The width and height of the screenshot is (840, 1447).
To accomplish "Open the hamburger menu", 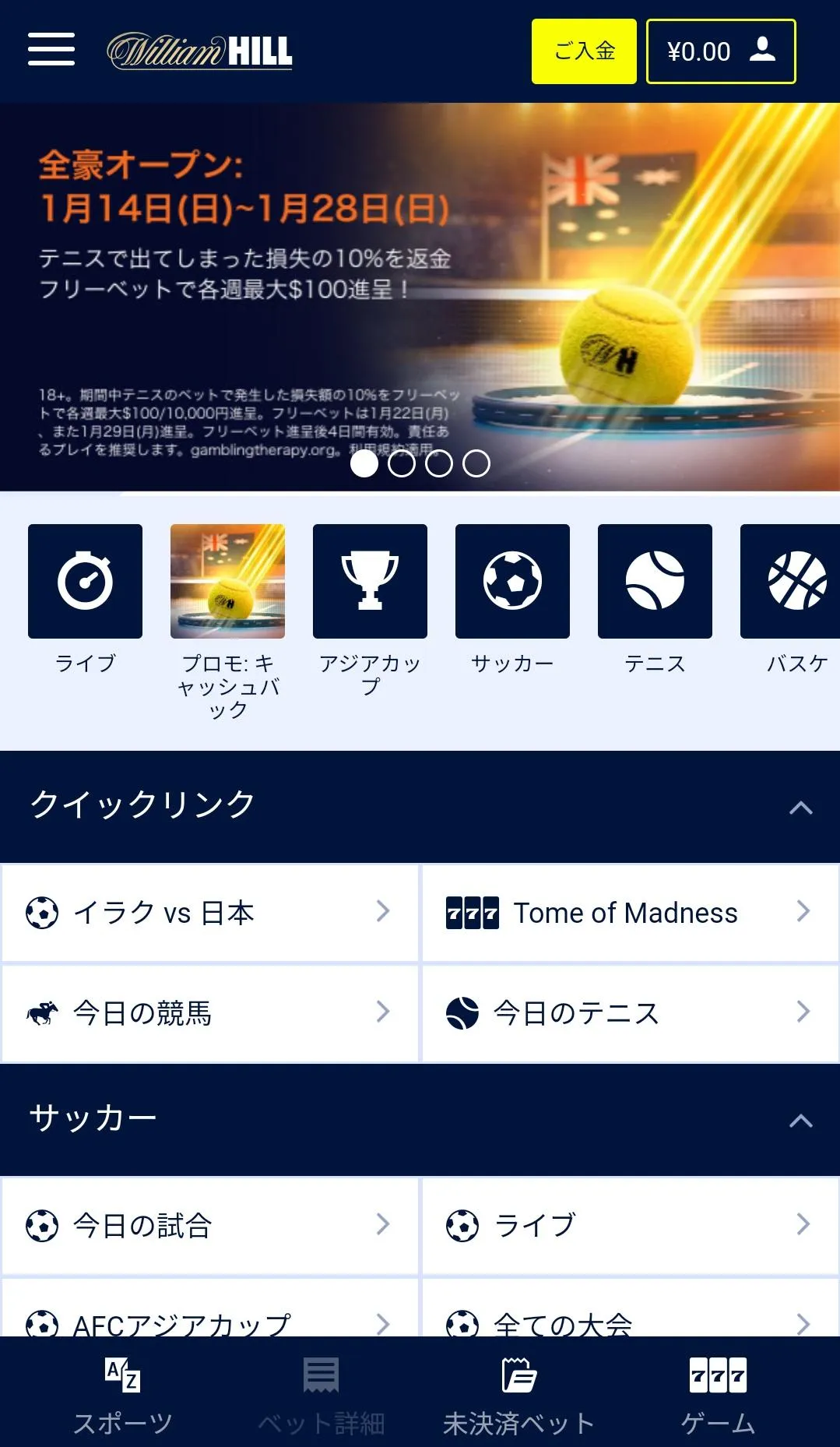I will click(x=51, y=50).
